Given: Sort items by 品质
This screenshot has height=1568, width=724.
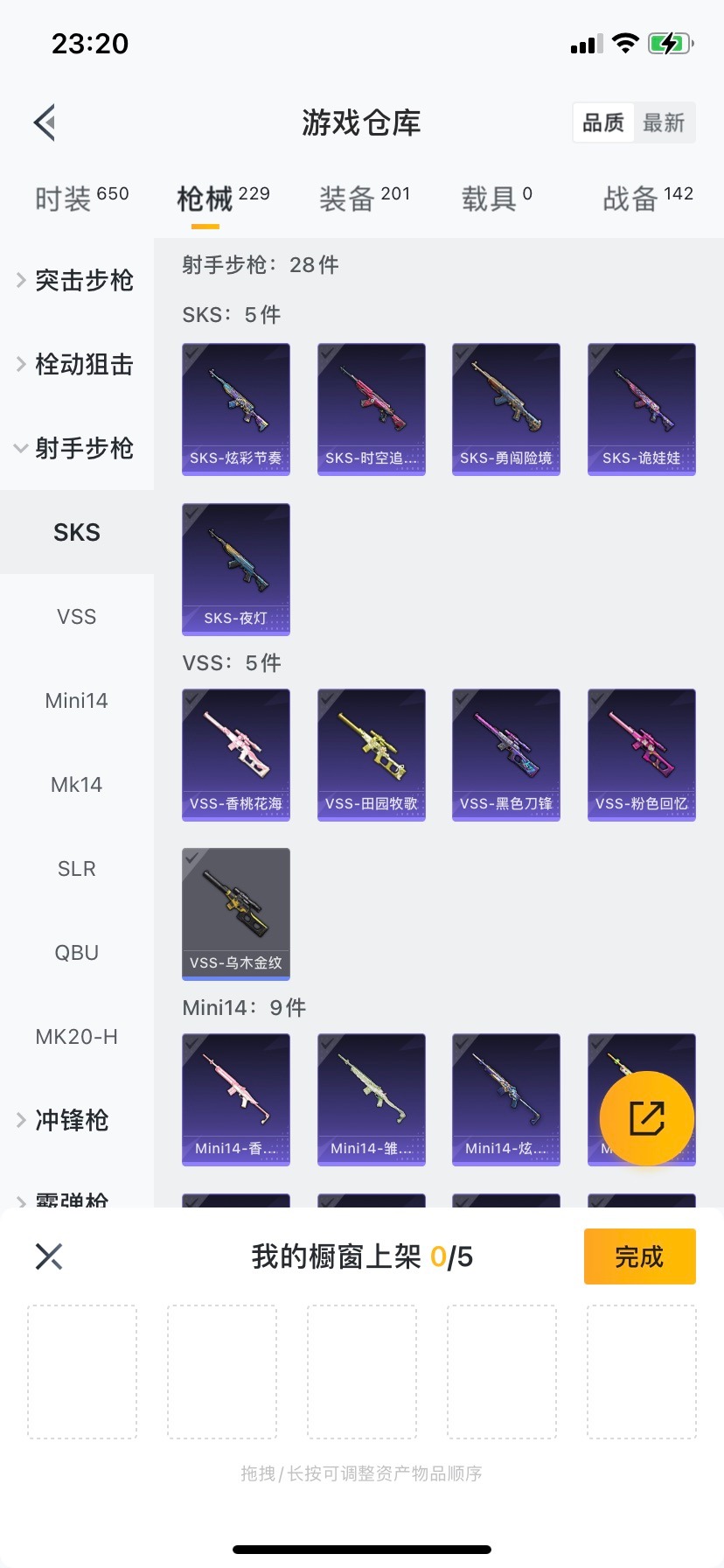Looking at the screenshot, I should pos(603,122).
